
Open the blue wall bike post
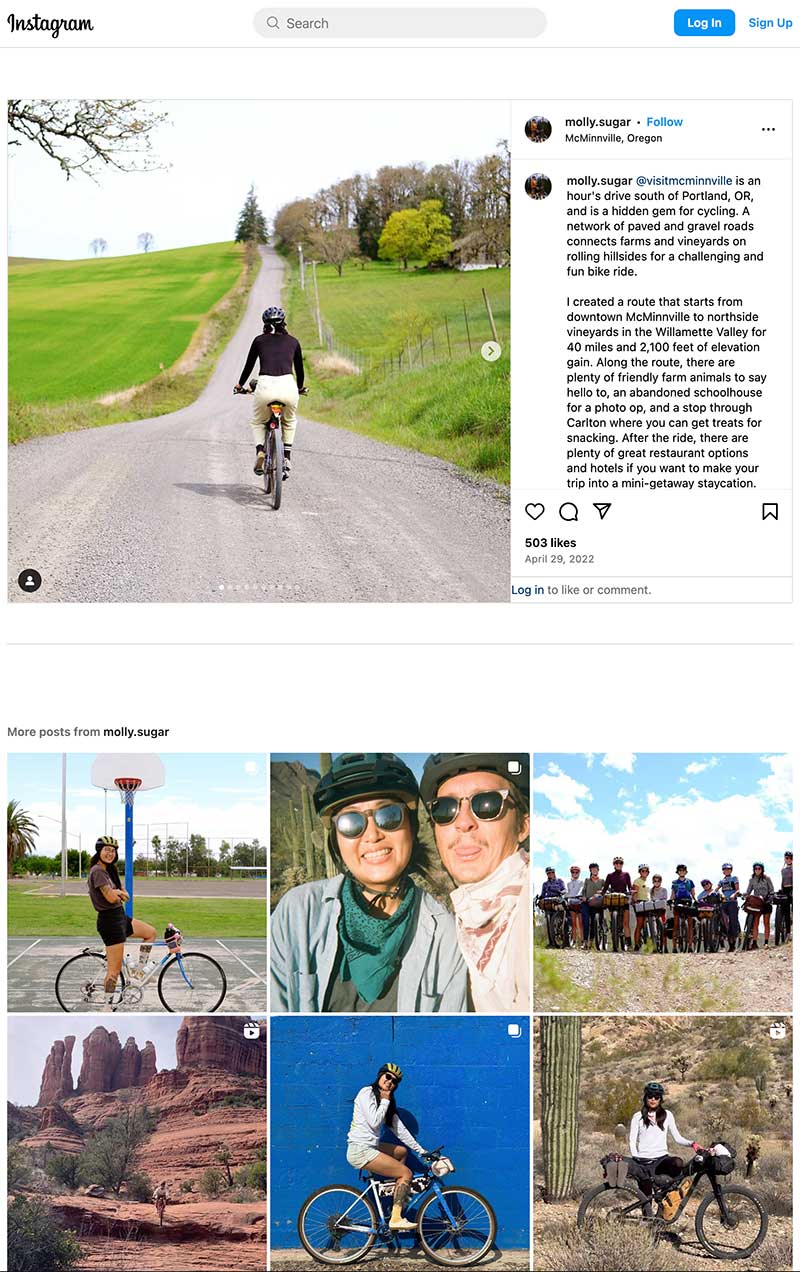(400, 1143)
